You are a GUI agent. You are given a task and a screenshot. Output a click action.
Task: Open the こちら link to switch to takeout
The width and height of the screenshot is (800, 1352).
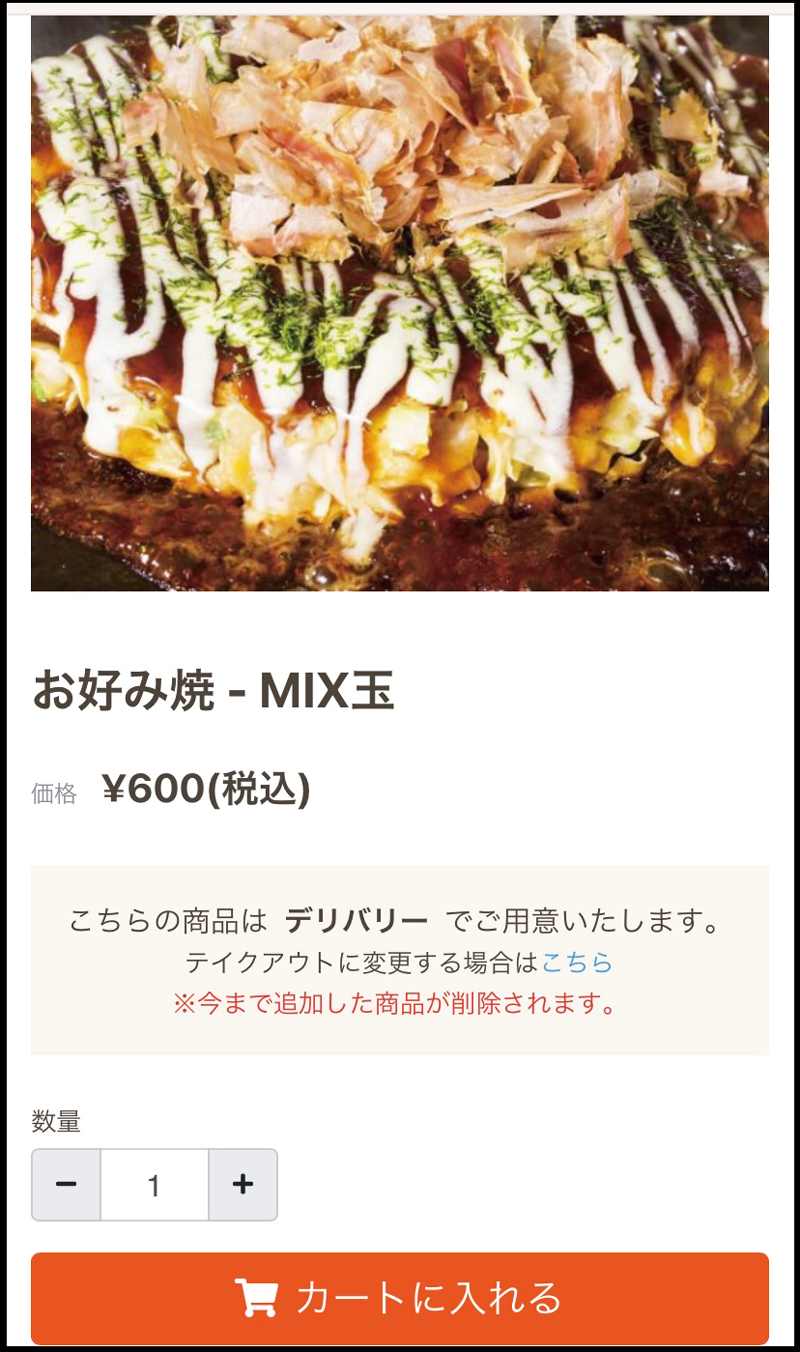(x=576, y=962)
